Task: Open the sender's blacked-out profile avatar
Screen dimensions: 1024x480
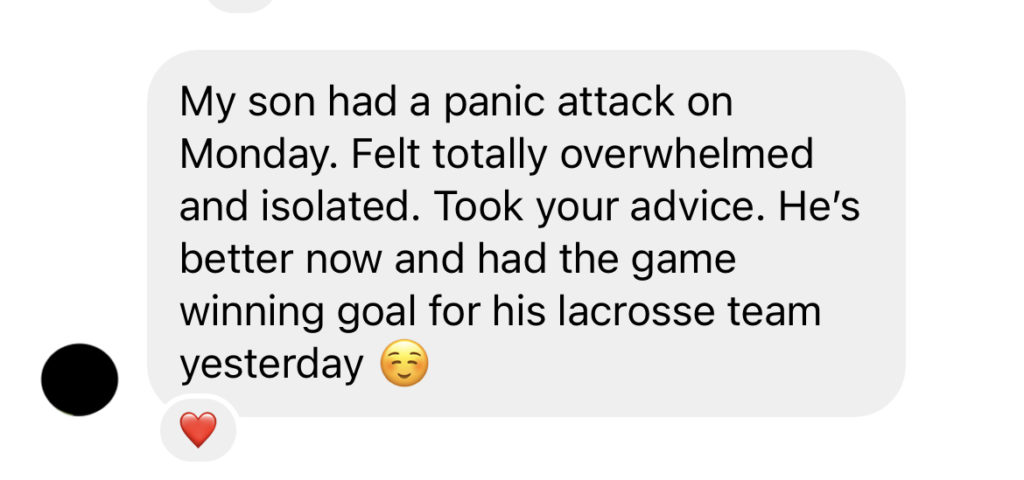Action: [80, 380]
